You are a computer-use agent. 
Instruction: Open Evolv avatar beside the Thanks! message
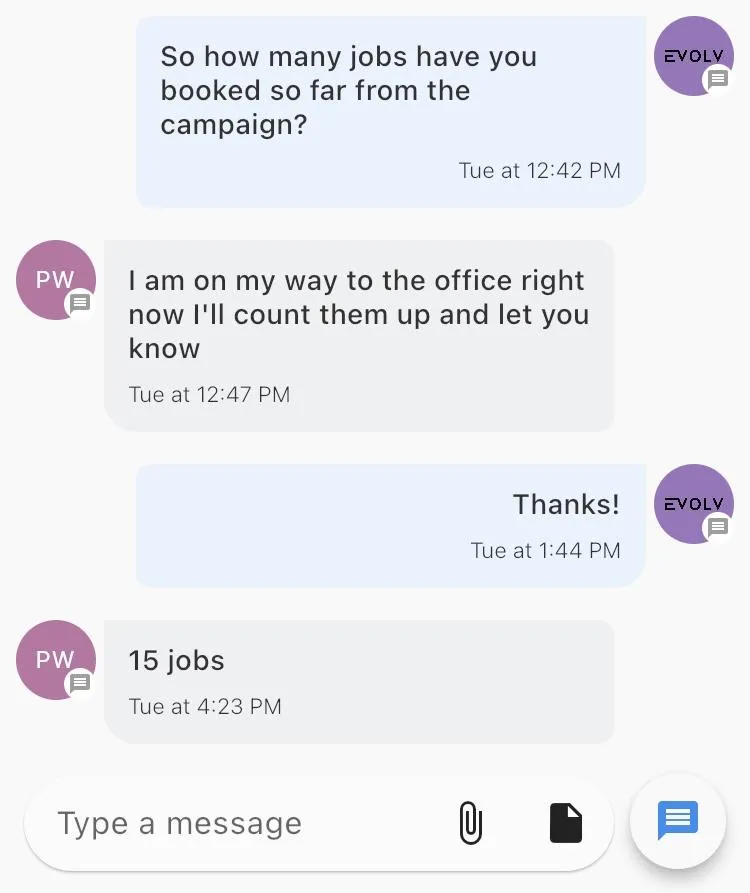[x=693, y=504]
